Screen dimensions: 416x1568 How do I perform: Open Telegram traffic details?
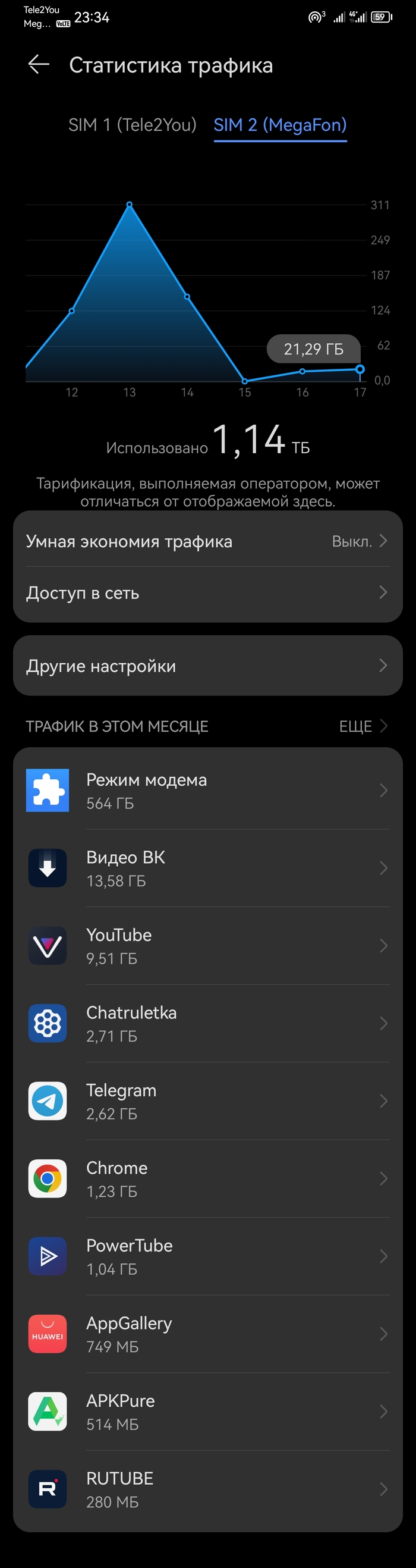207,1101
